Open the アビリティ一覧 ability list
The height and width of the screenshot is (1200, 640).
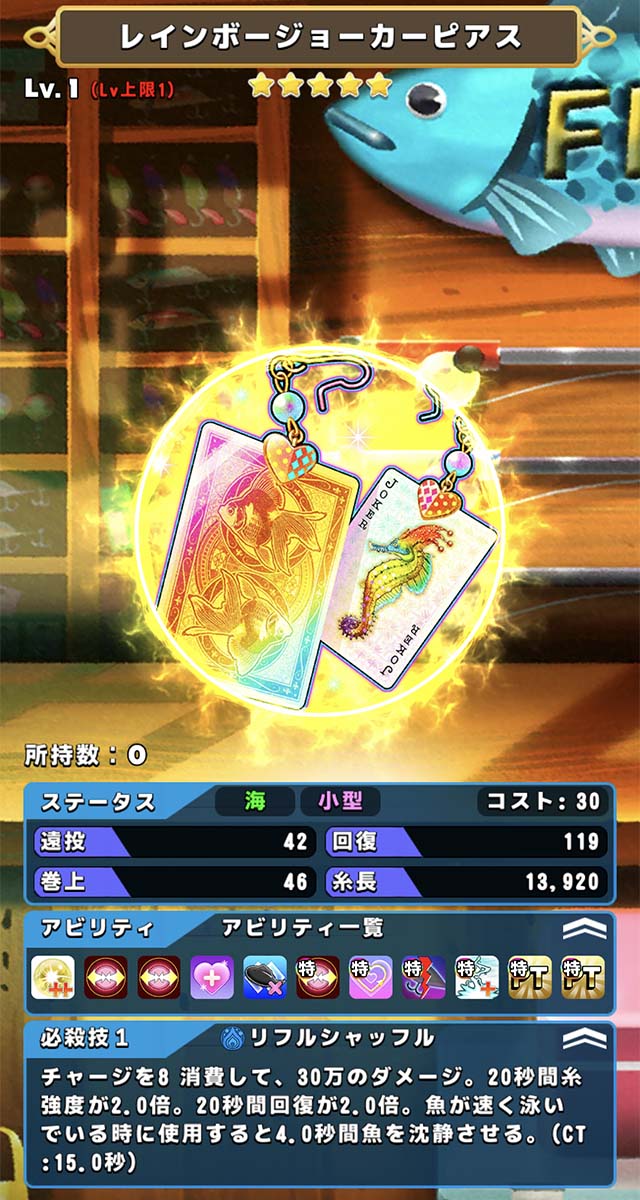click(302, 927)
